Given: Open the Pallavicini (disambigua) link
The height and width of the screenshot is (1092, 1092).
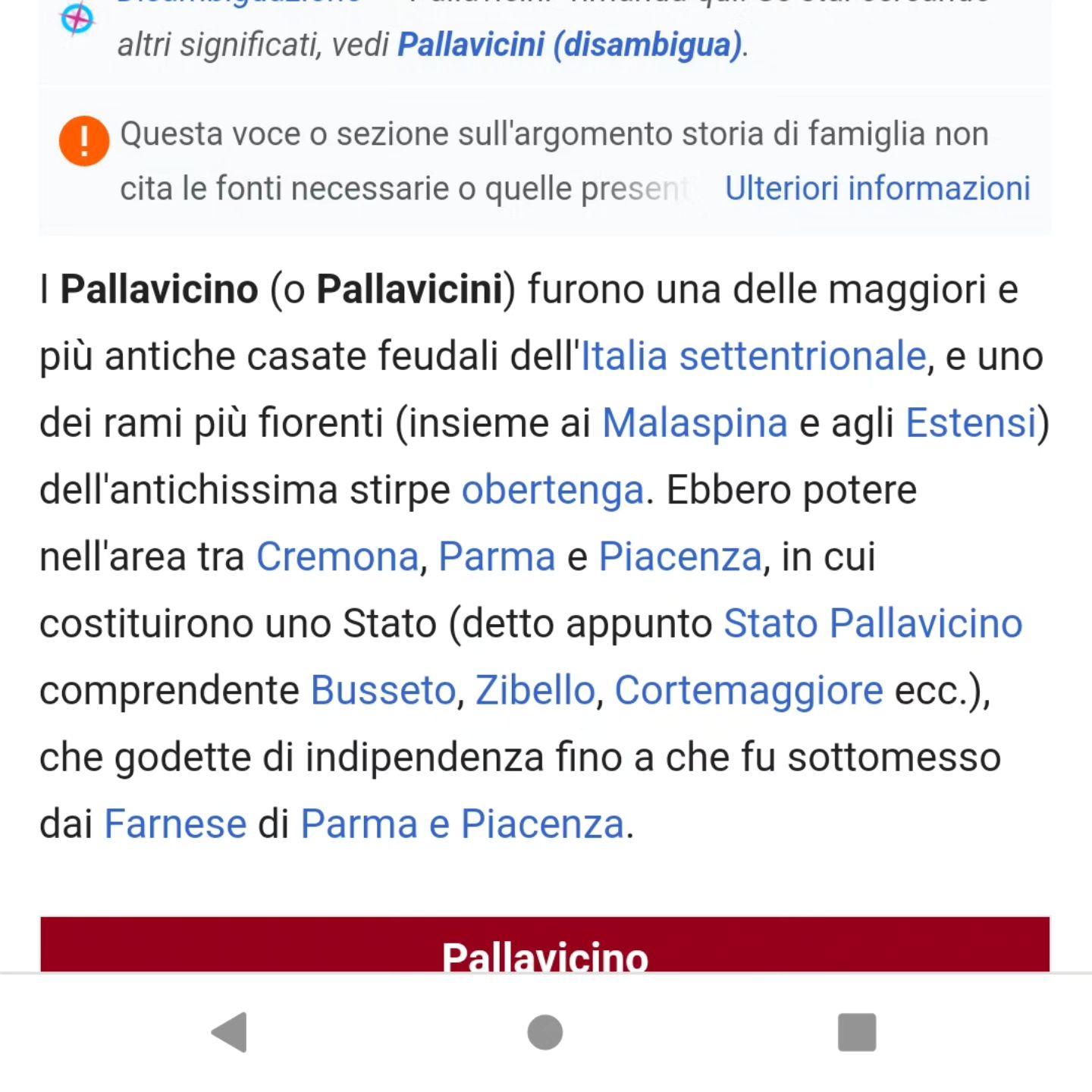Looking at the screenshot, I should (569, 45).
